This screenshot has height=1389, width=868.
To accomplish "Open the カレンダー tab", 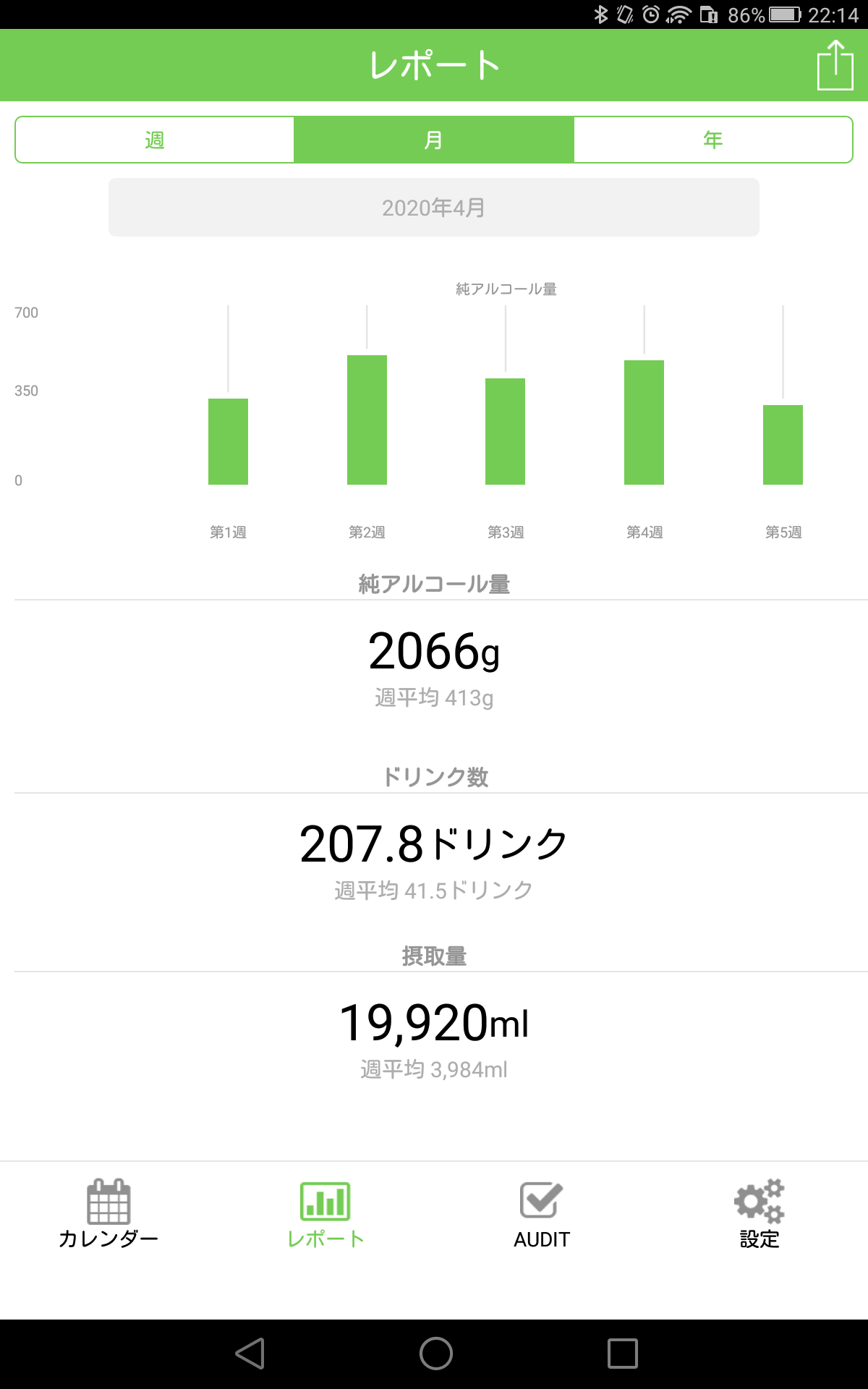I will tap(109, 1214).
